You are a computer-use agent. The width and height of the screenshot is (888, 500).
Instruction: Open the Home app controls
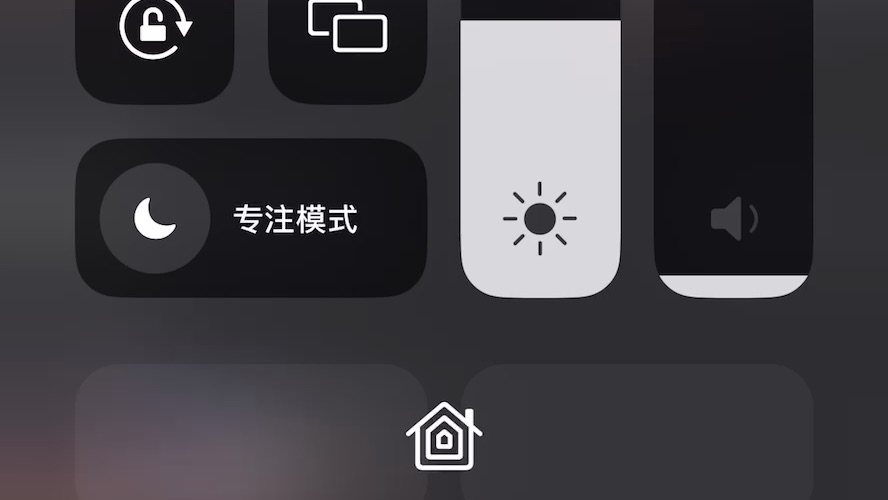tap(444, 435)
